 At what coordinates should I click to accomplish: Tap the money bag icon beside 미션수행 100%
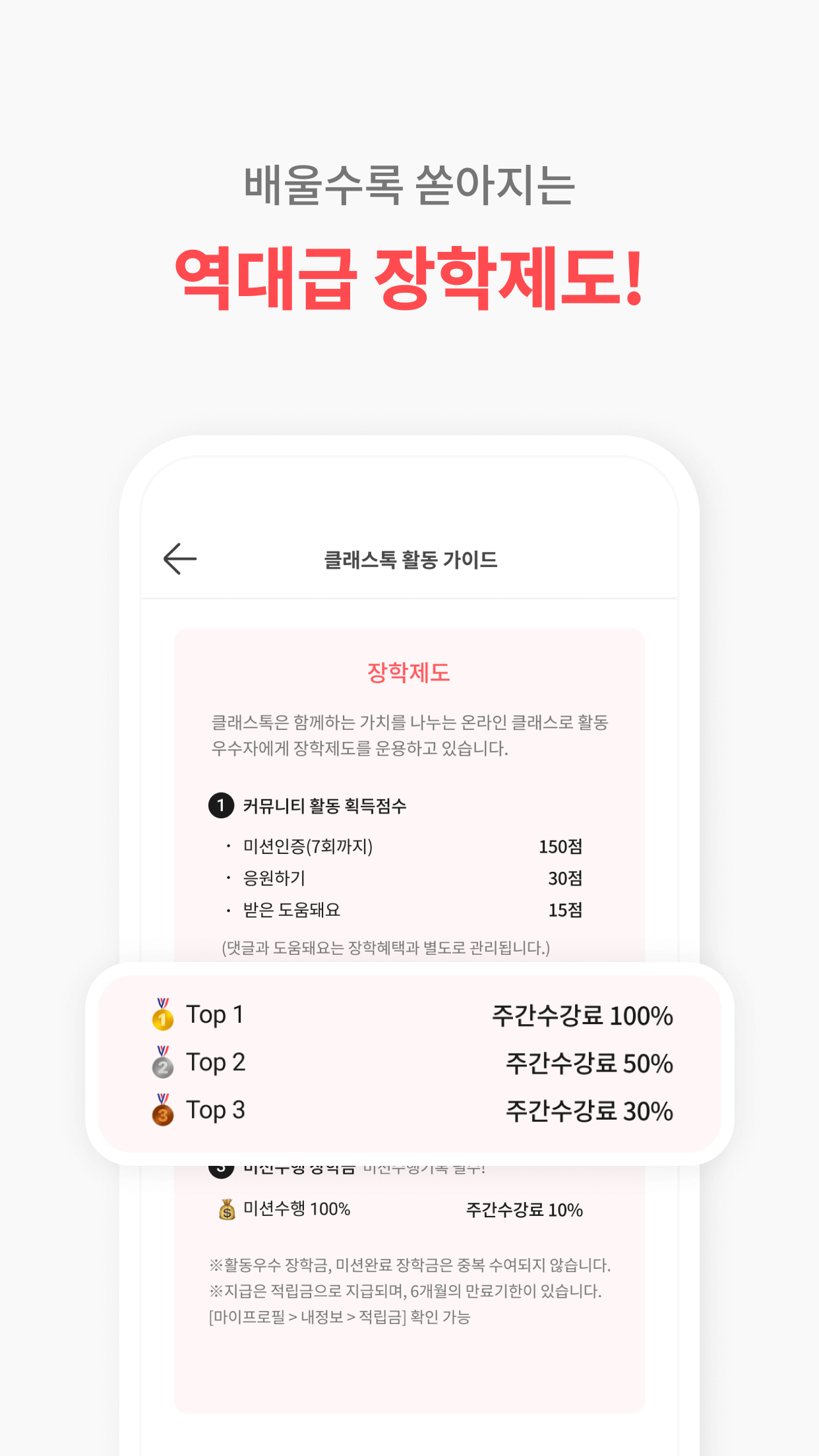point(228,1210)
